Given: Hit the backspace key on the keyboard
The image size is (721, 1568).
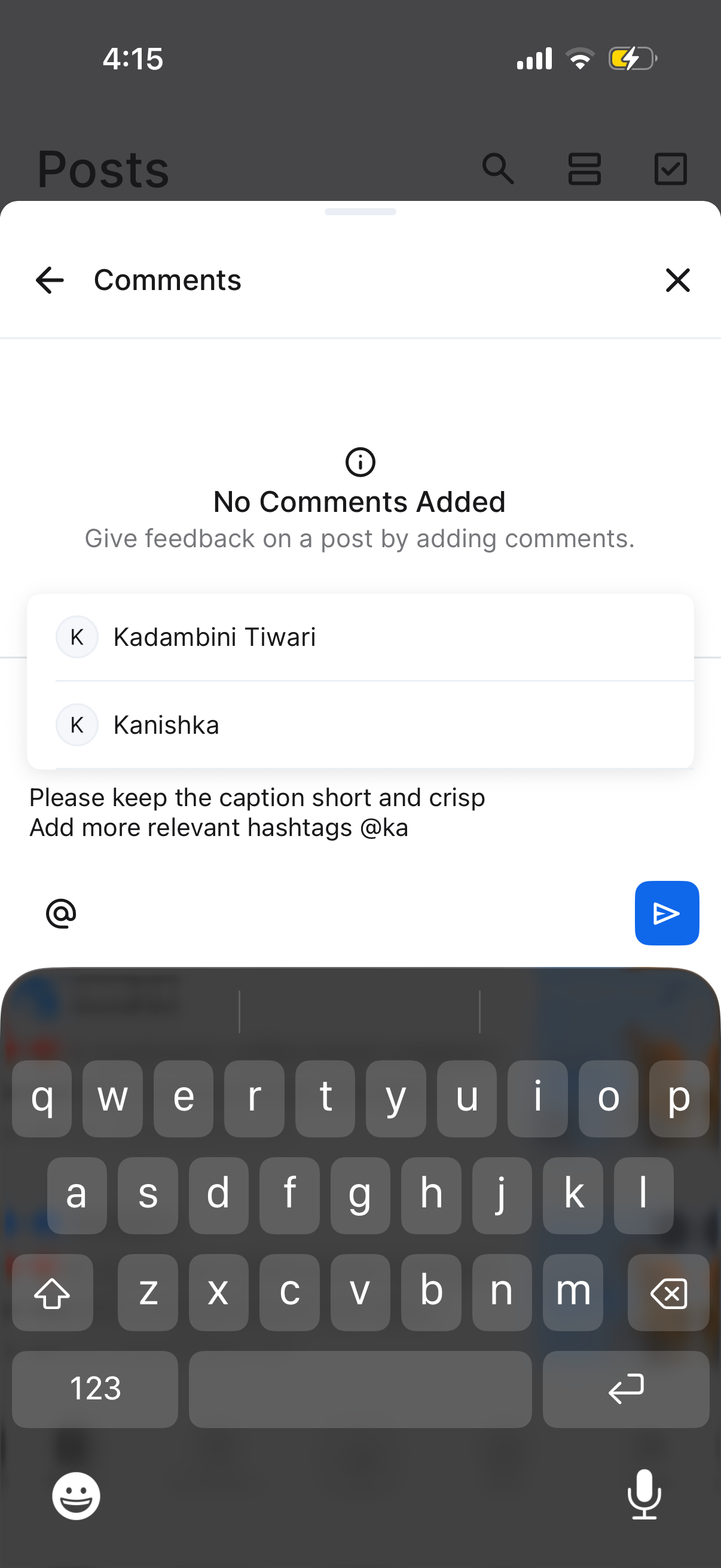Looking at the screenshot, I should (668, 1292).
